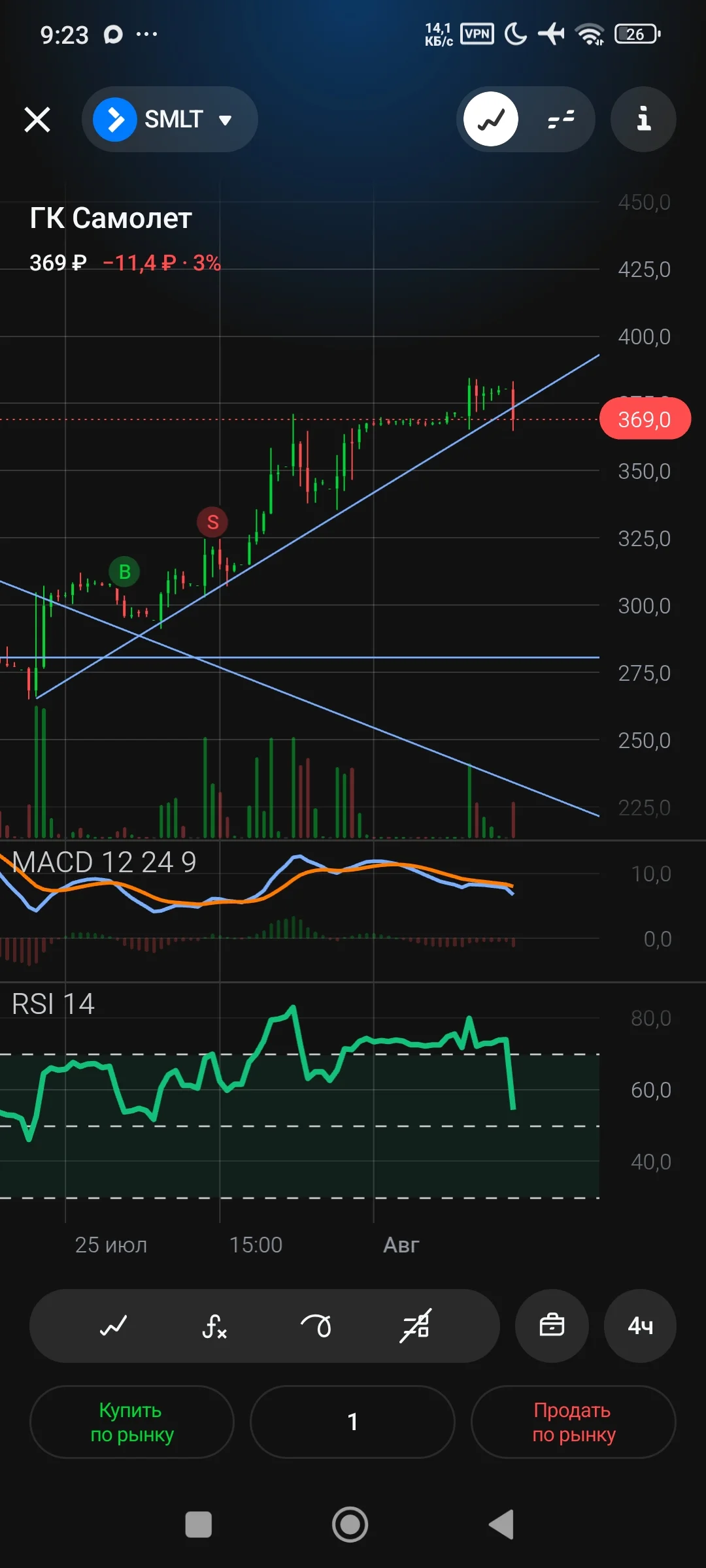Go to home screen
The height and width of the screenshot is (1568, 706).
[x=350, y=1525]
